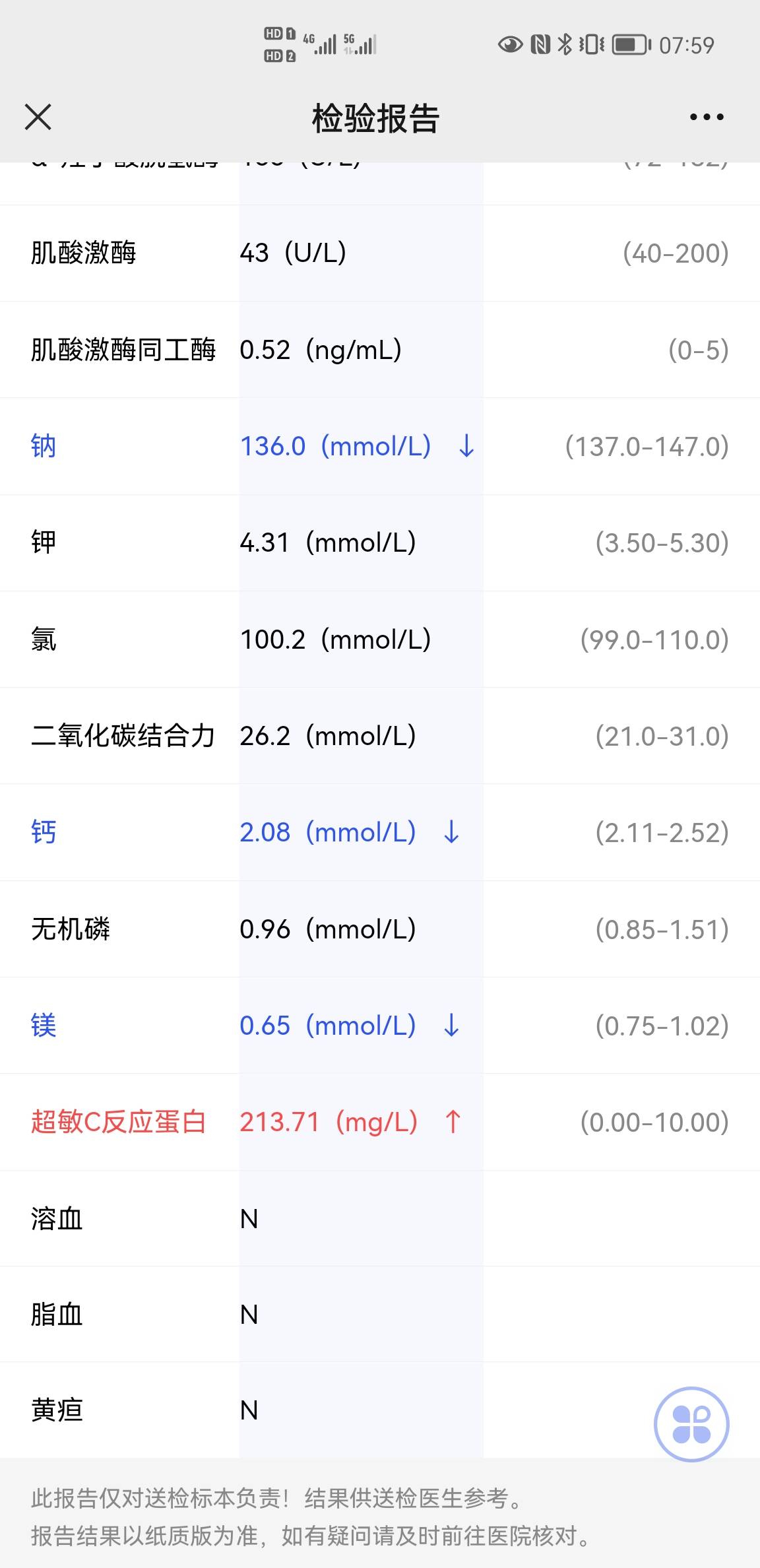Viewport: 760px width, 1568px height.
Task: Tap the vibrate mode icon in status bar
Action: 592,44
